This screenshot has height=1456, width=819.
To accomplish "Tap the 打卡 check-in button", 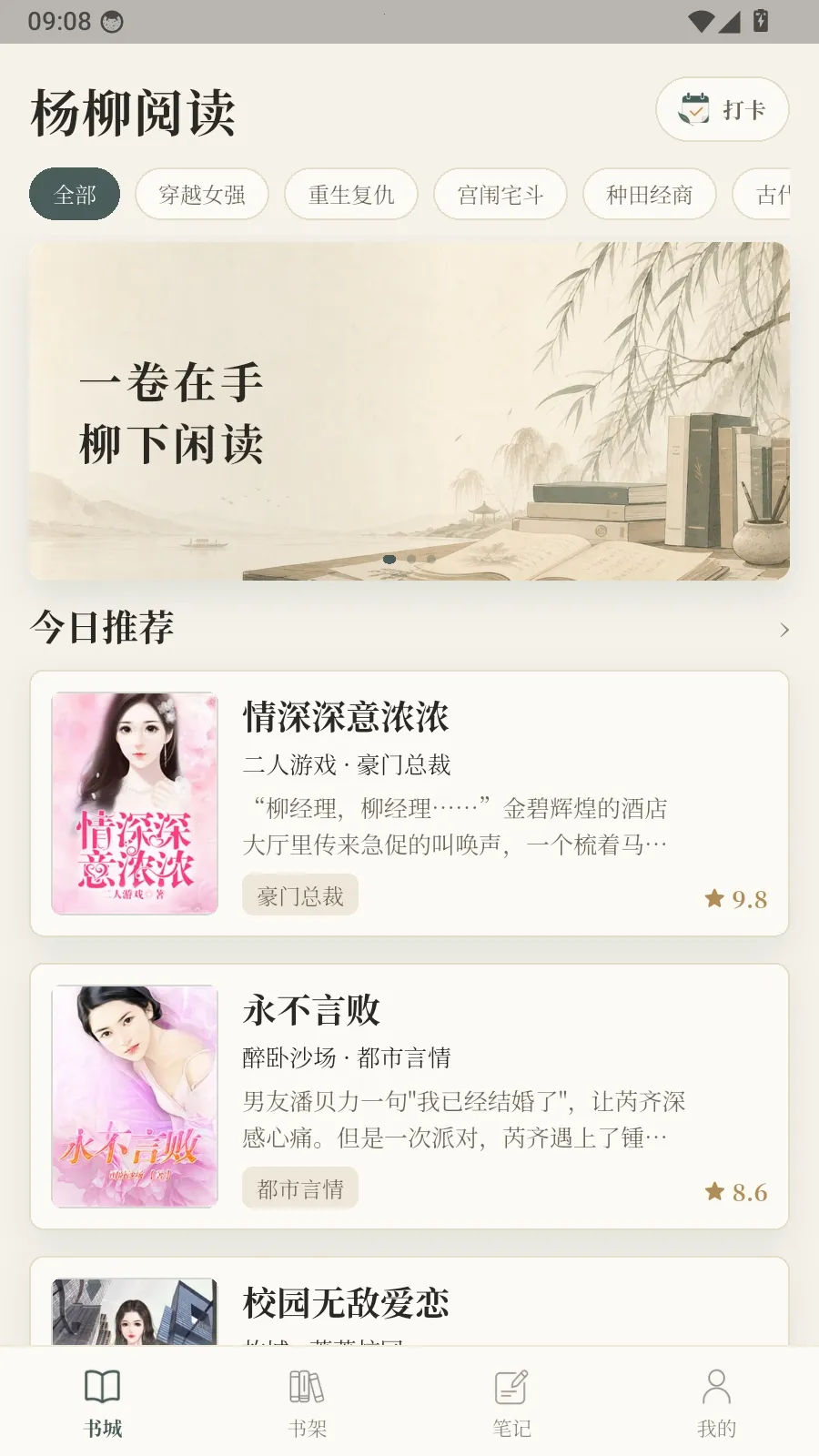I will point(722,109).
